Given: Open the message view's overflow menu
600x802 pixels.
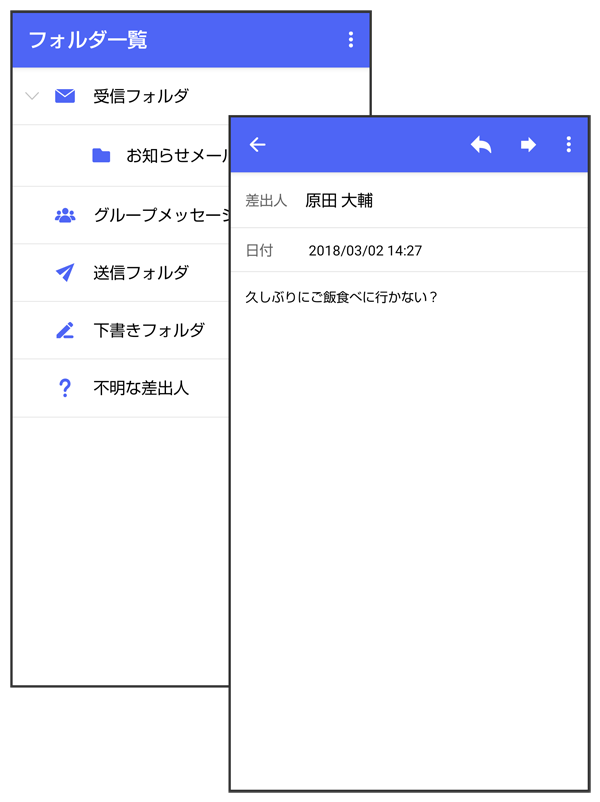Looking at the screenshot, I should [x=568, y=145].
